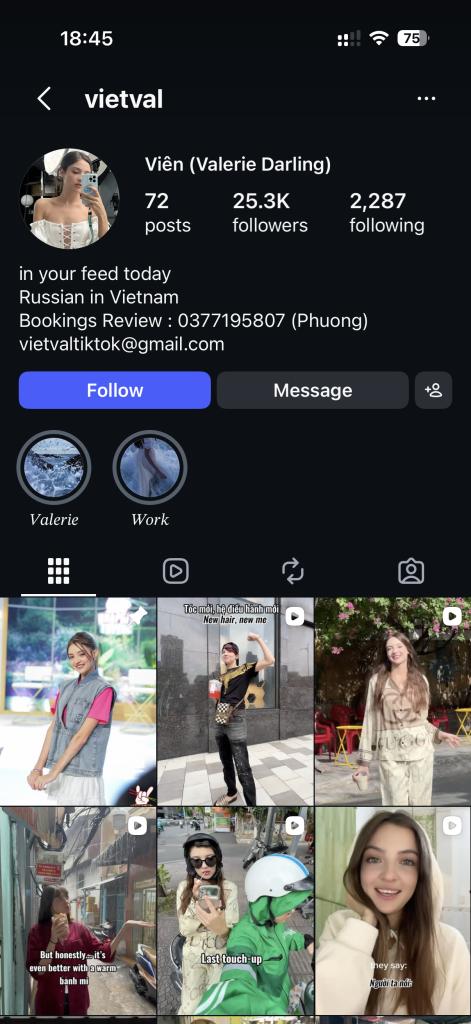The width and height of the screenshot is (471, 1024).
Task: Open the "Last touch-up" reel
Action: pos(235,911)
